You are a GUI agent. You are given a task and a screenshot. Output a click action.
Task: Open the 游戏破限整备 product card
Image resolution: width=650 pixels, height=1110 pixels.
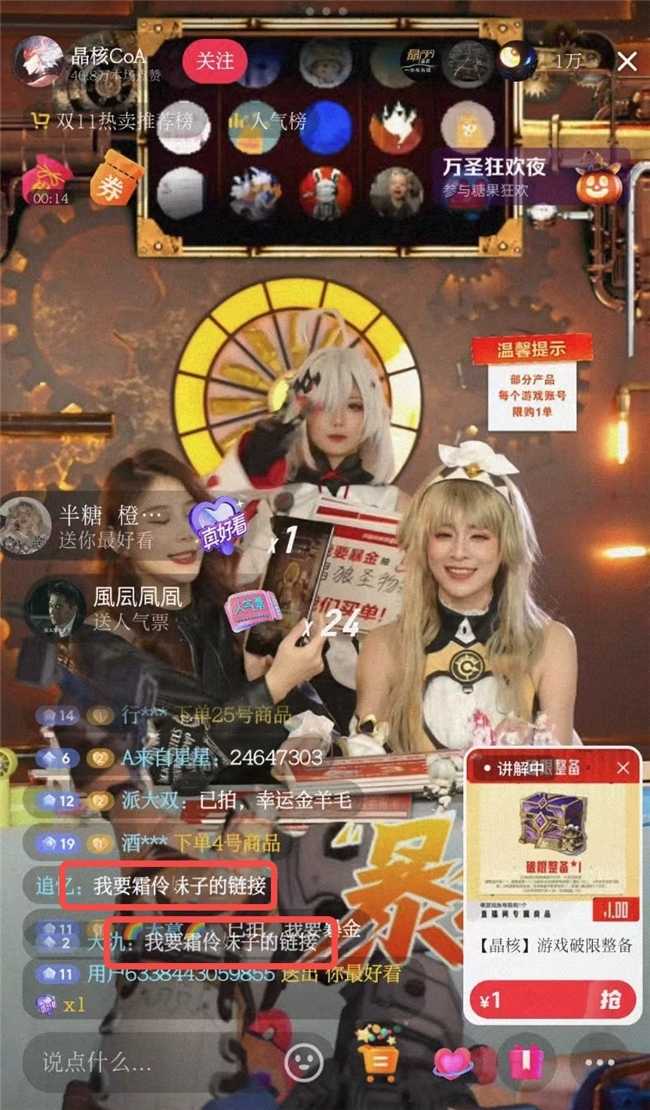[x=553, y=860]
